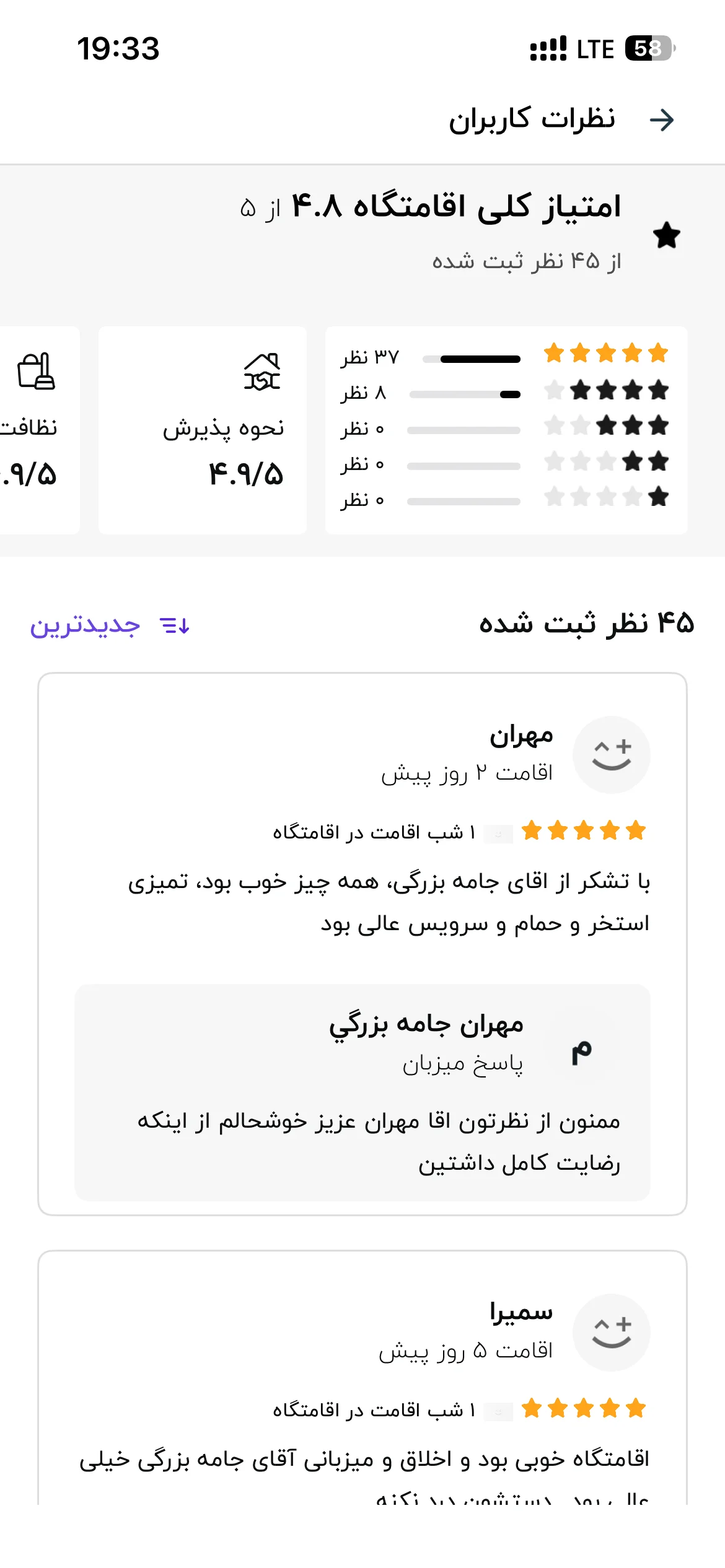Open the جدیدترین sort dropdown

110,625
